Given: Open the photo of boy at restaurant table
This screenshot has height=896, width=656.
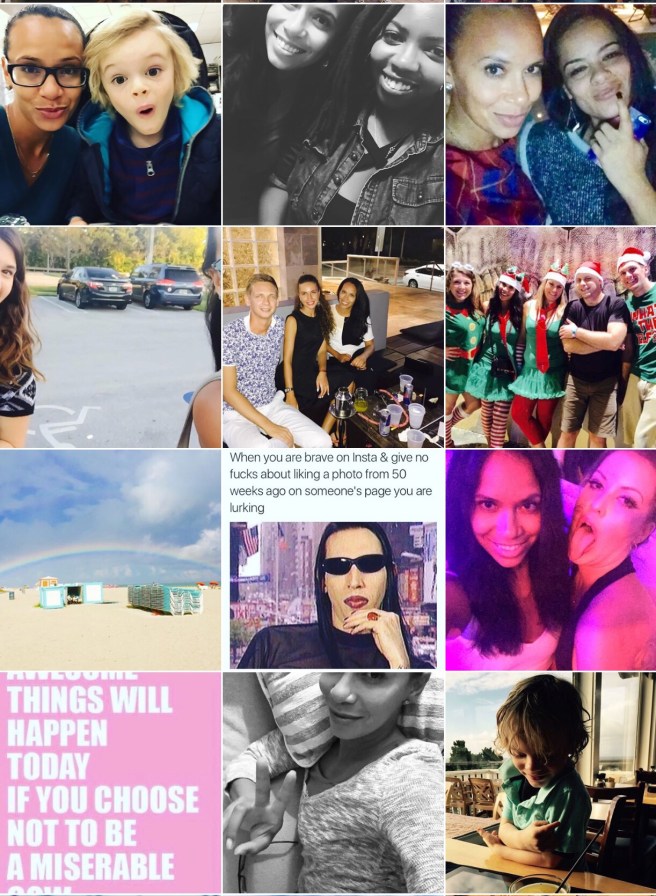Looking at the screenshot, I should 550,783.
